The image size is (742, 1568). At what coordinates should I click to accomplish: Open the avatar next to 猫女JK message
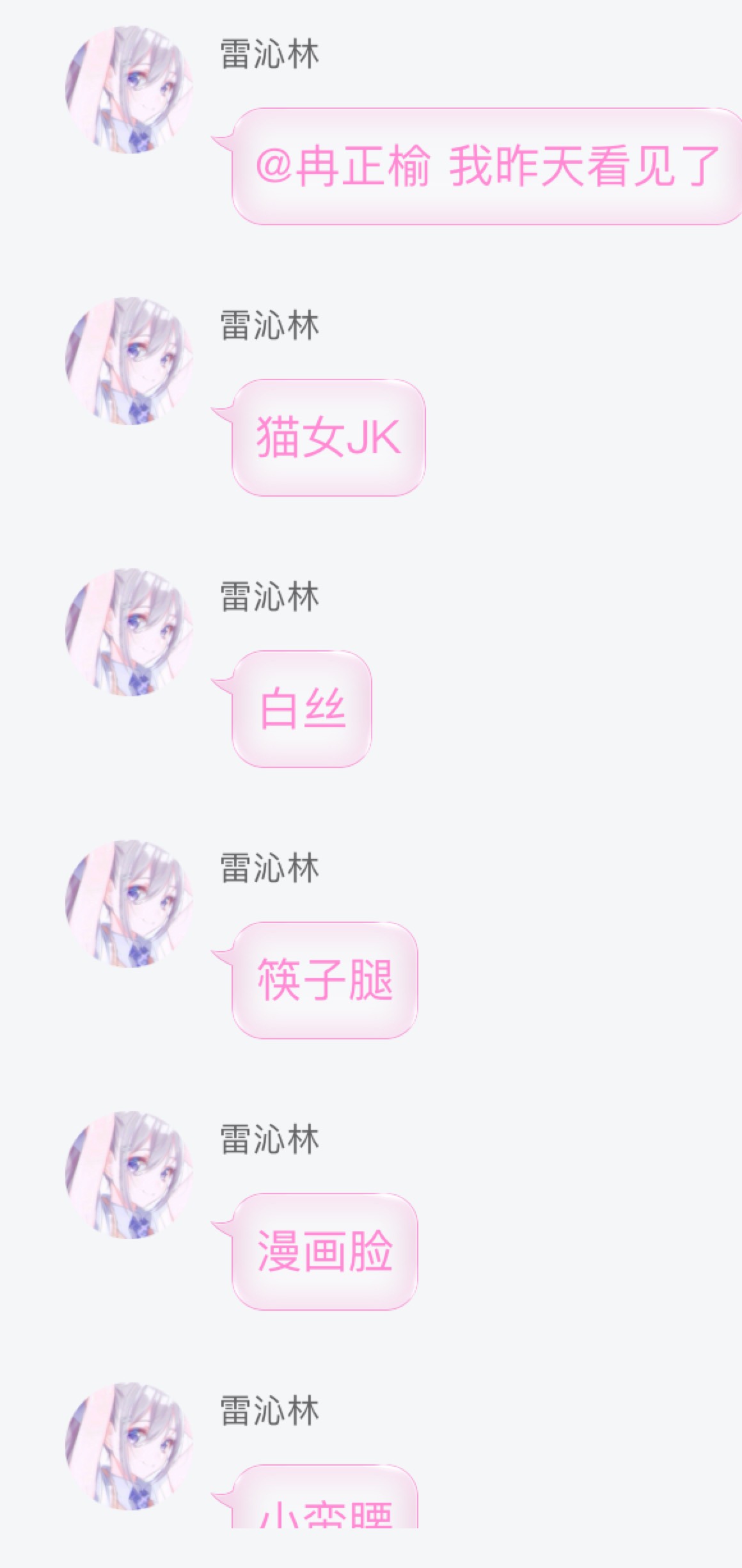click(129, 361)
